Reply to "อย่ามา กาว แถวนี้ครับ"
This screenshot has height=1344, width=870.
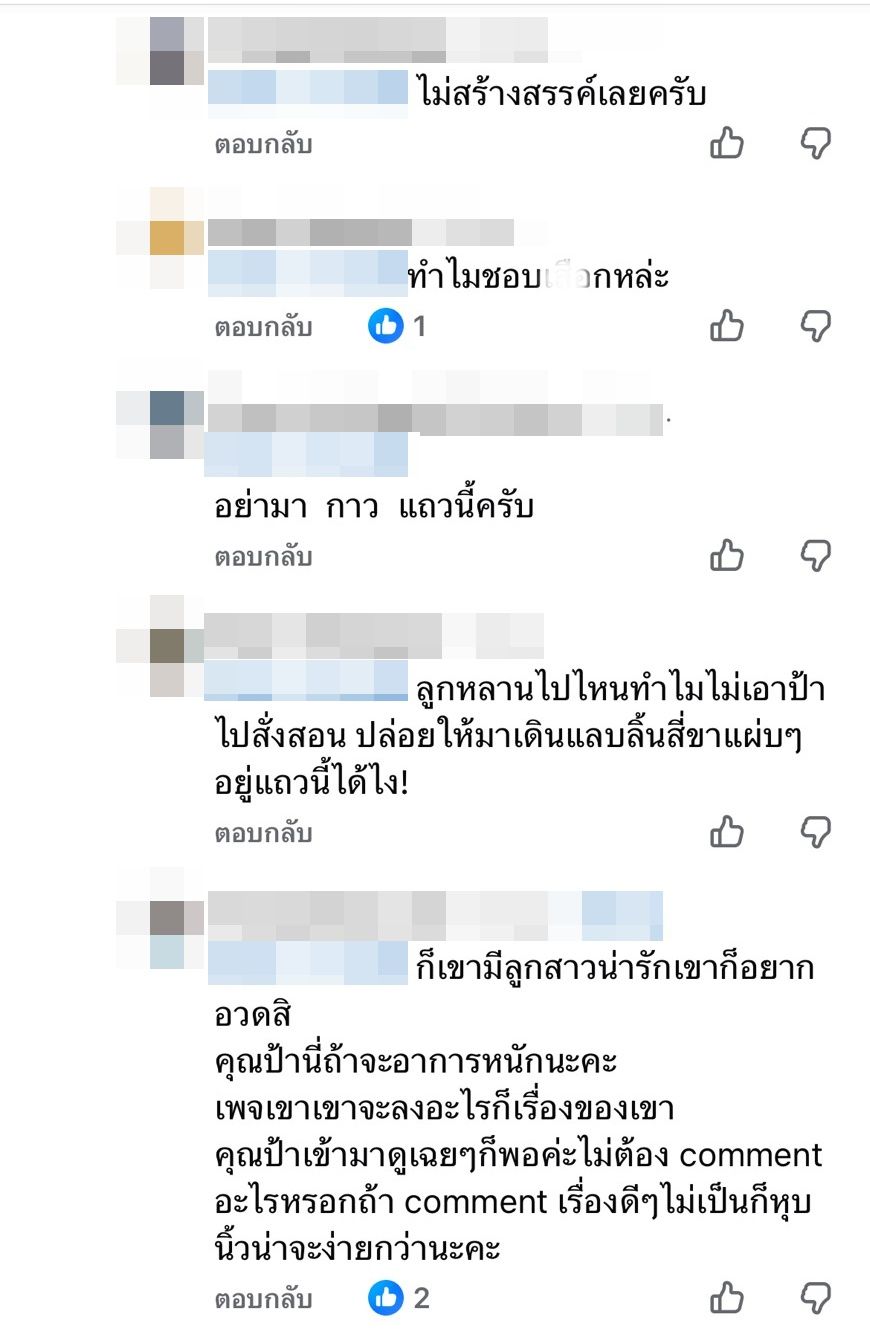pos(263,557)
